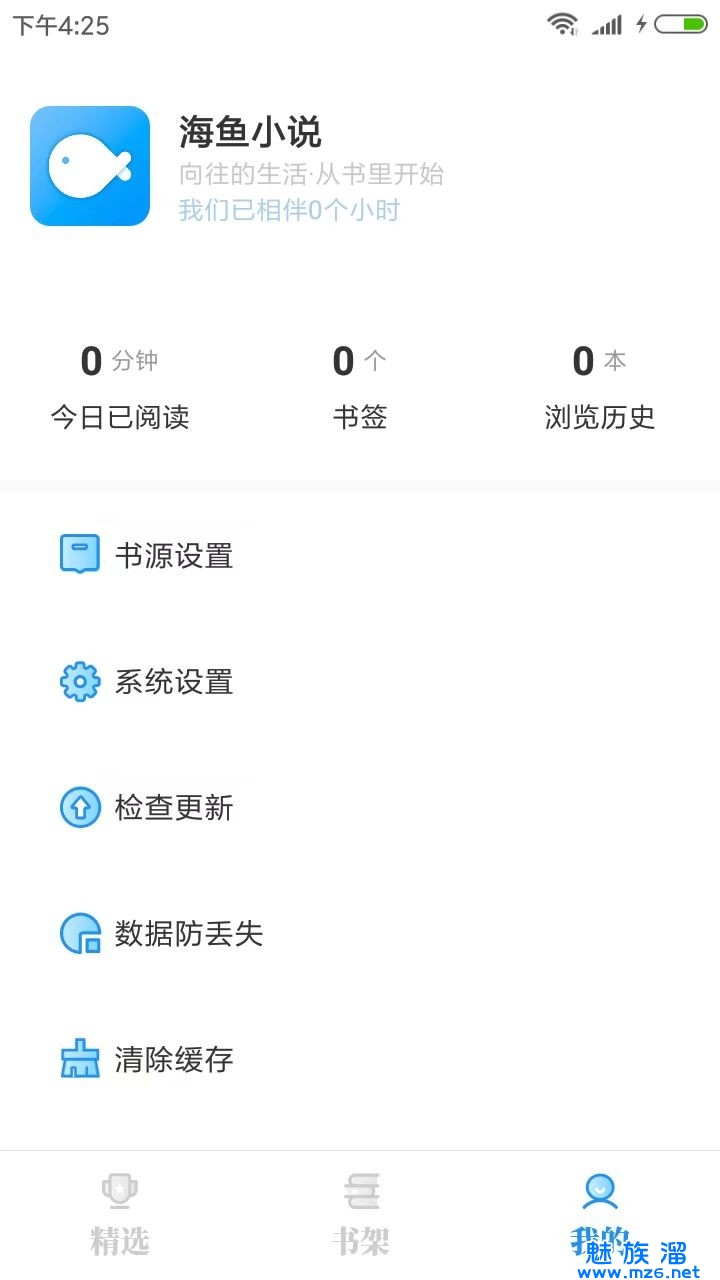720x1280 pixels.
Task: View 书签 bookmarks count
Action: tap(360, 388)
